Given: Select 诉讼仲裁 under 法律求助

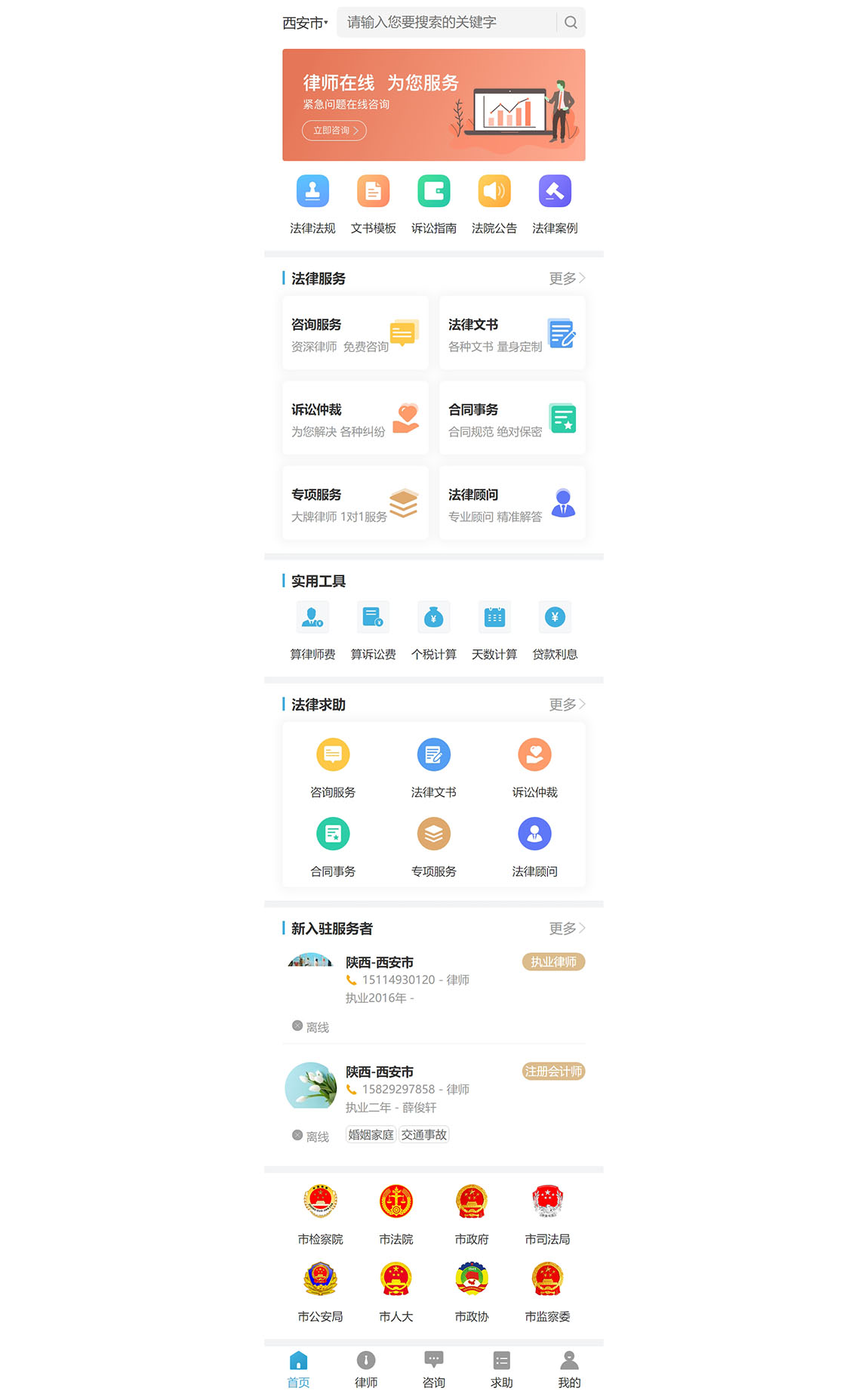Looking at the screenshot, I should click(534, 767).
